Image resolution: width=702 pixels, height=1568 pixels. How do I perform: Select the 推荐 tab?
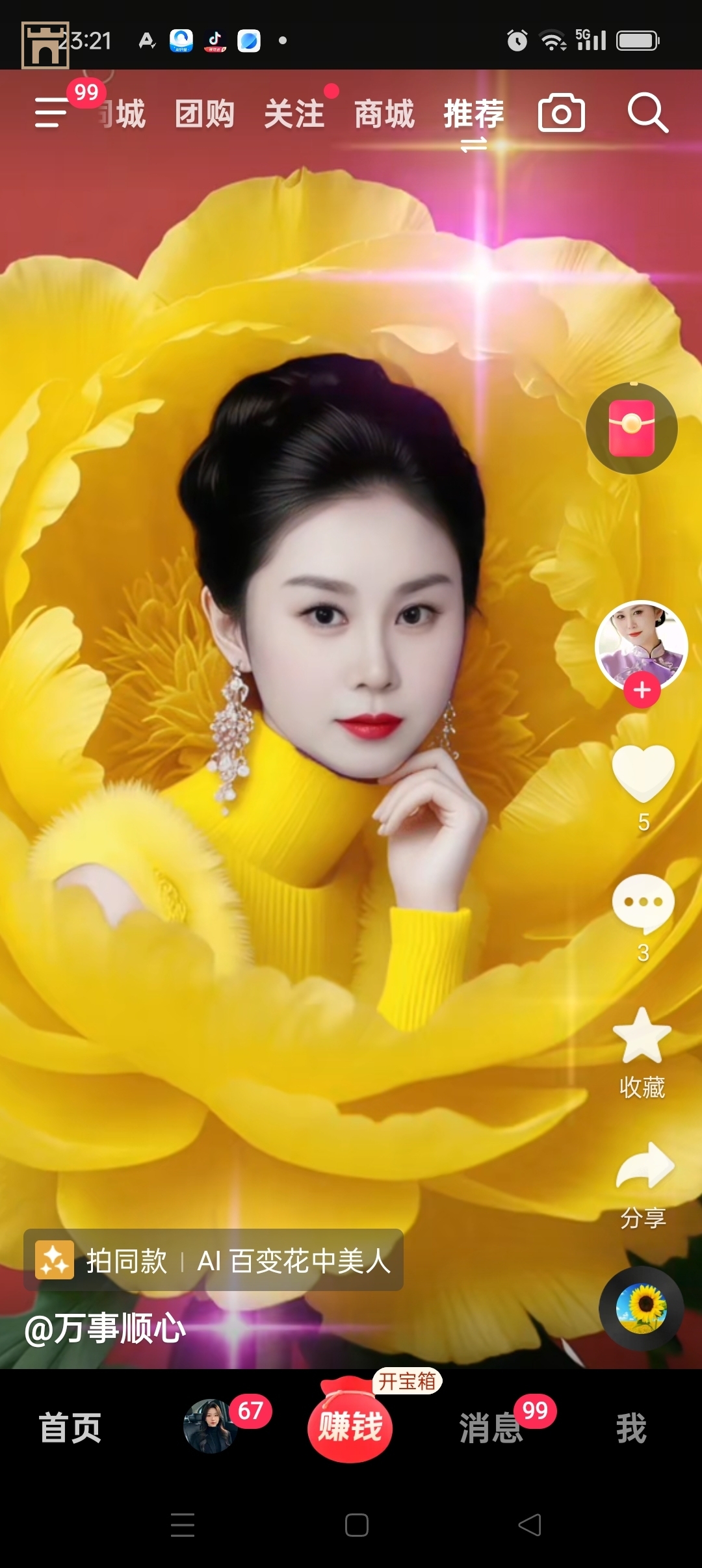click(x=474, y=114)
